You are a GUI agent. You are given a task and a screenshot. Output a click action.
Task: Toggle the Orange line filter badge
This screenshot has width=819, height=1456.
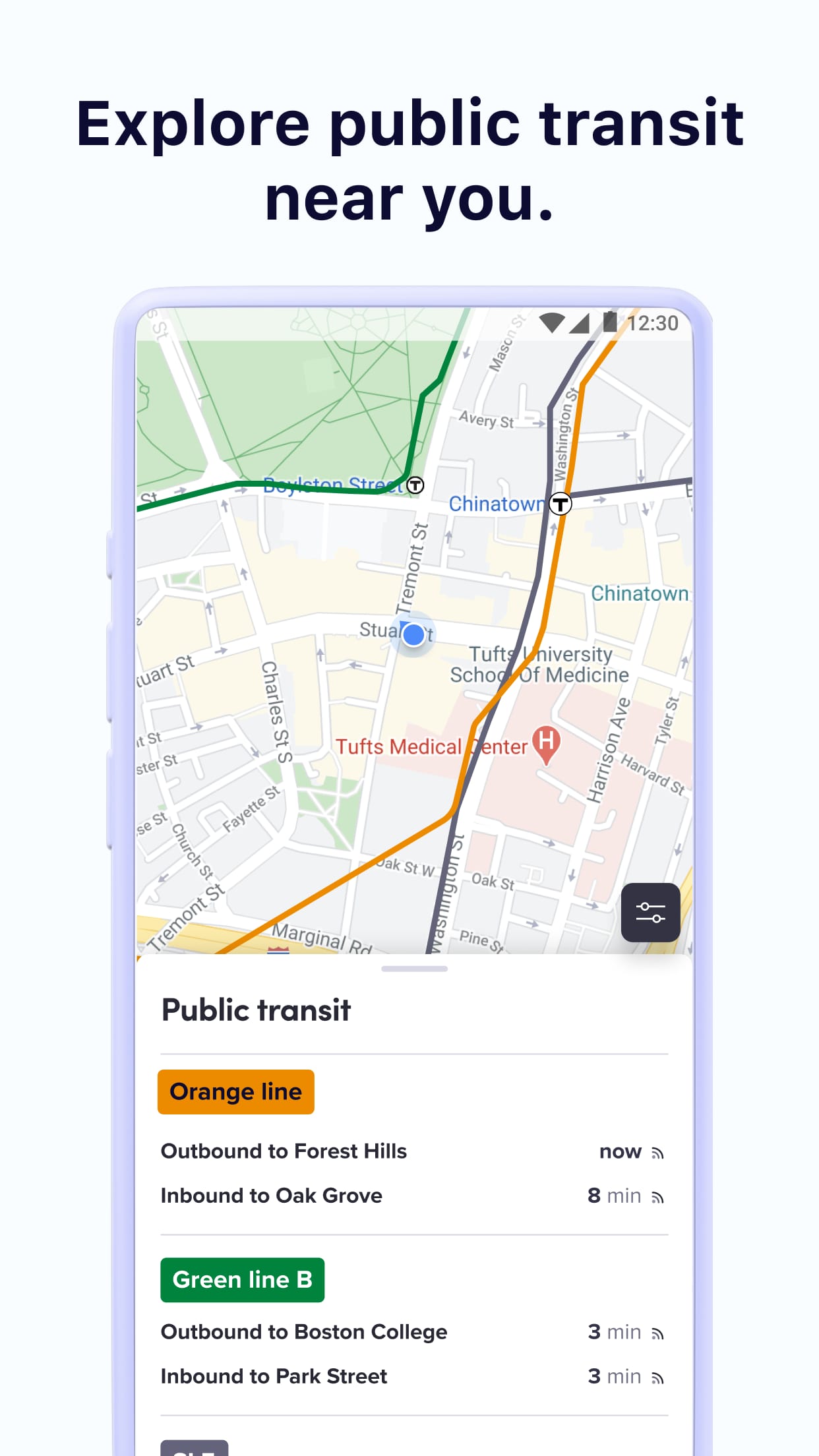(x=235, y=1091)
